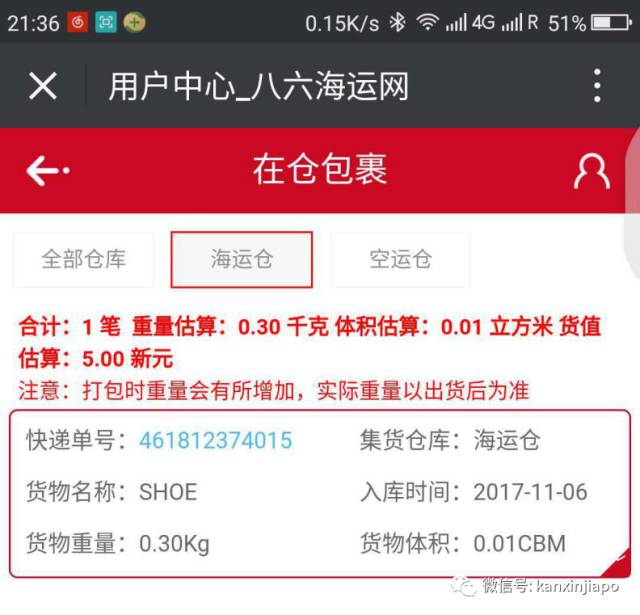Switch to the 空运仓 tab
The image size is (640, 615).
click(400, 260)
